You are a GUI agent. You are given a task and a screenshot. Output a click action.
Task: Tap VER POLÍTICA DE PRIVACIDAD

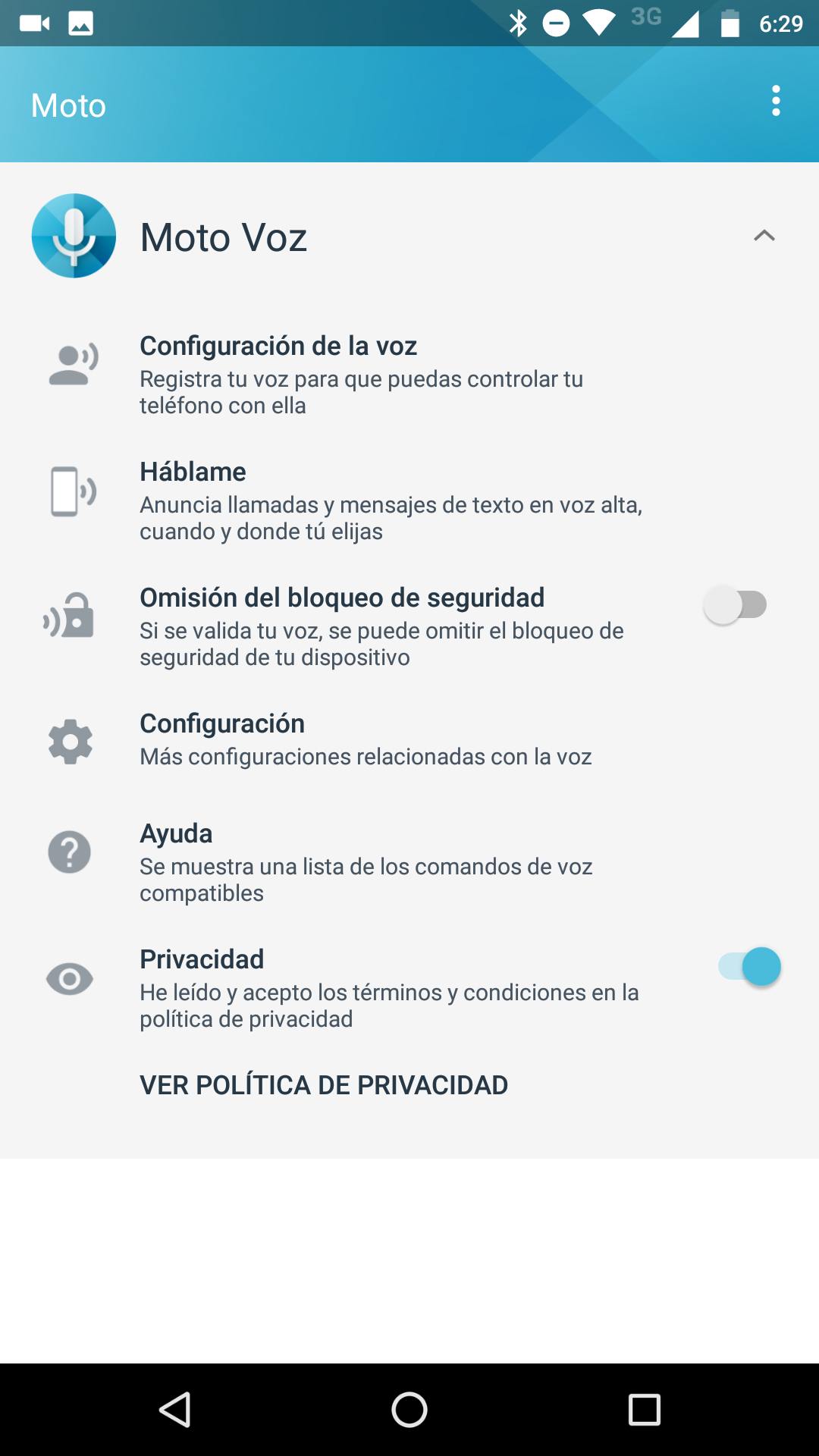(324, 1085)
